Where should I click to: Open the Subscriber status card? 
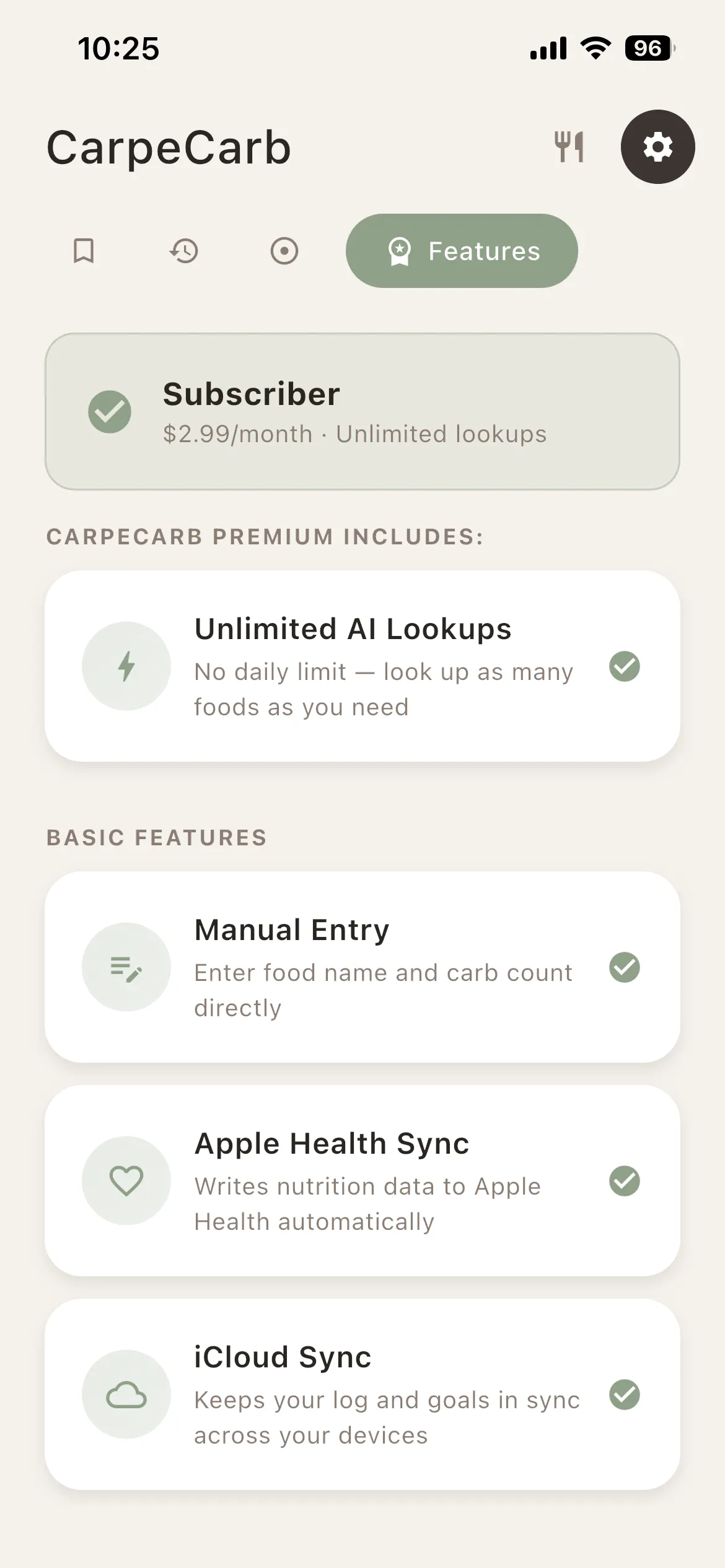coord(362,412)
